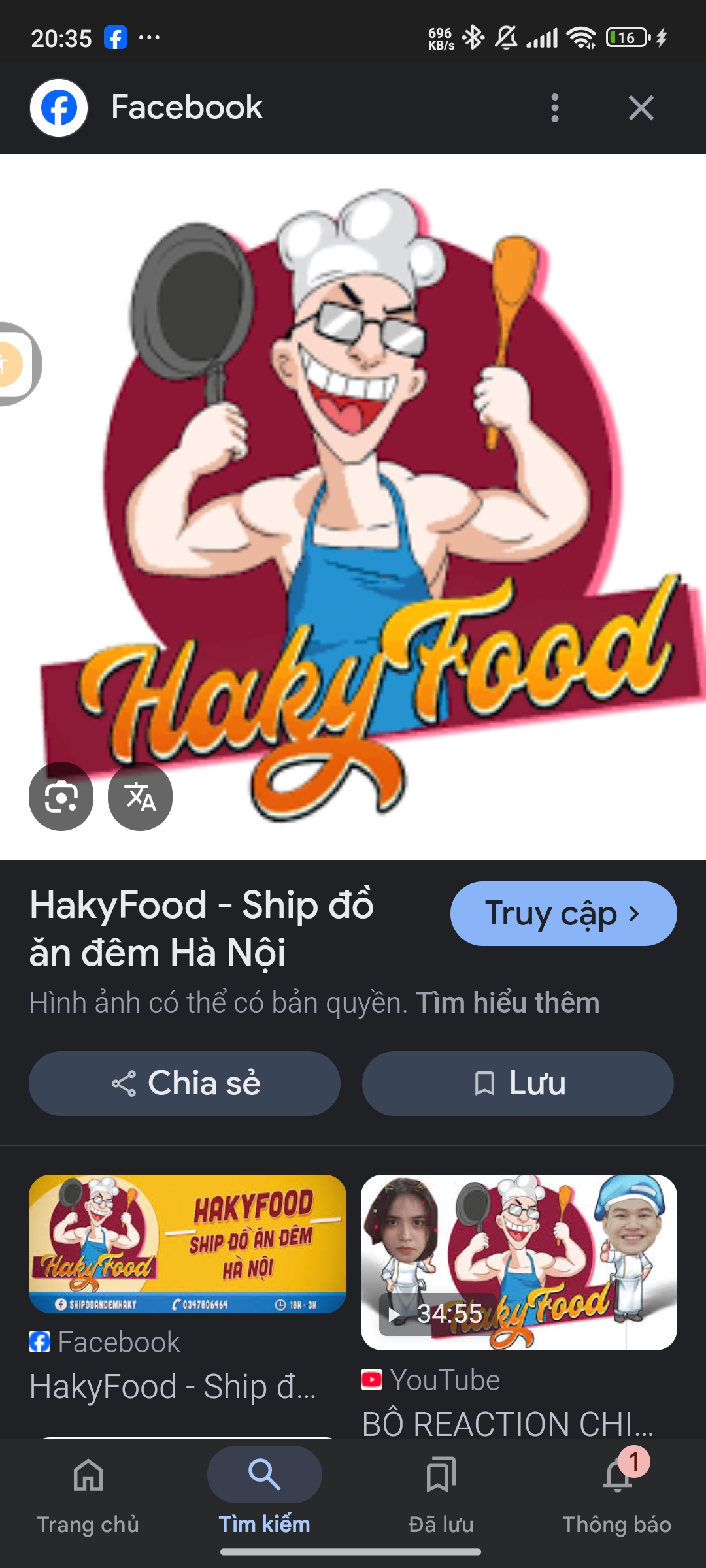Open the YouTube video result 34:55
The width and height of the screenshot is (706, 1568).
tap(518, 1262)
